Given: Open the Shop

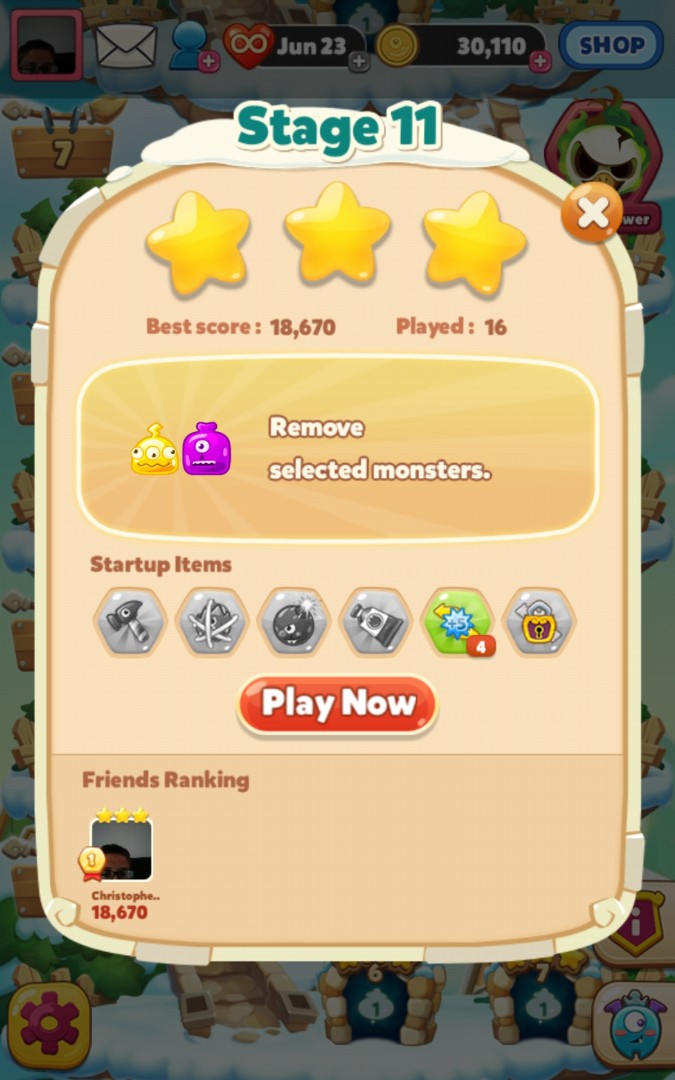Looking at the screenshot, I should pyautogui.click(x=611, y=45).
